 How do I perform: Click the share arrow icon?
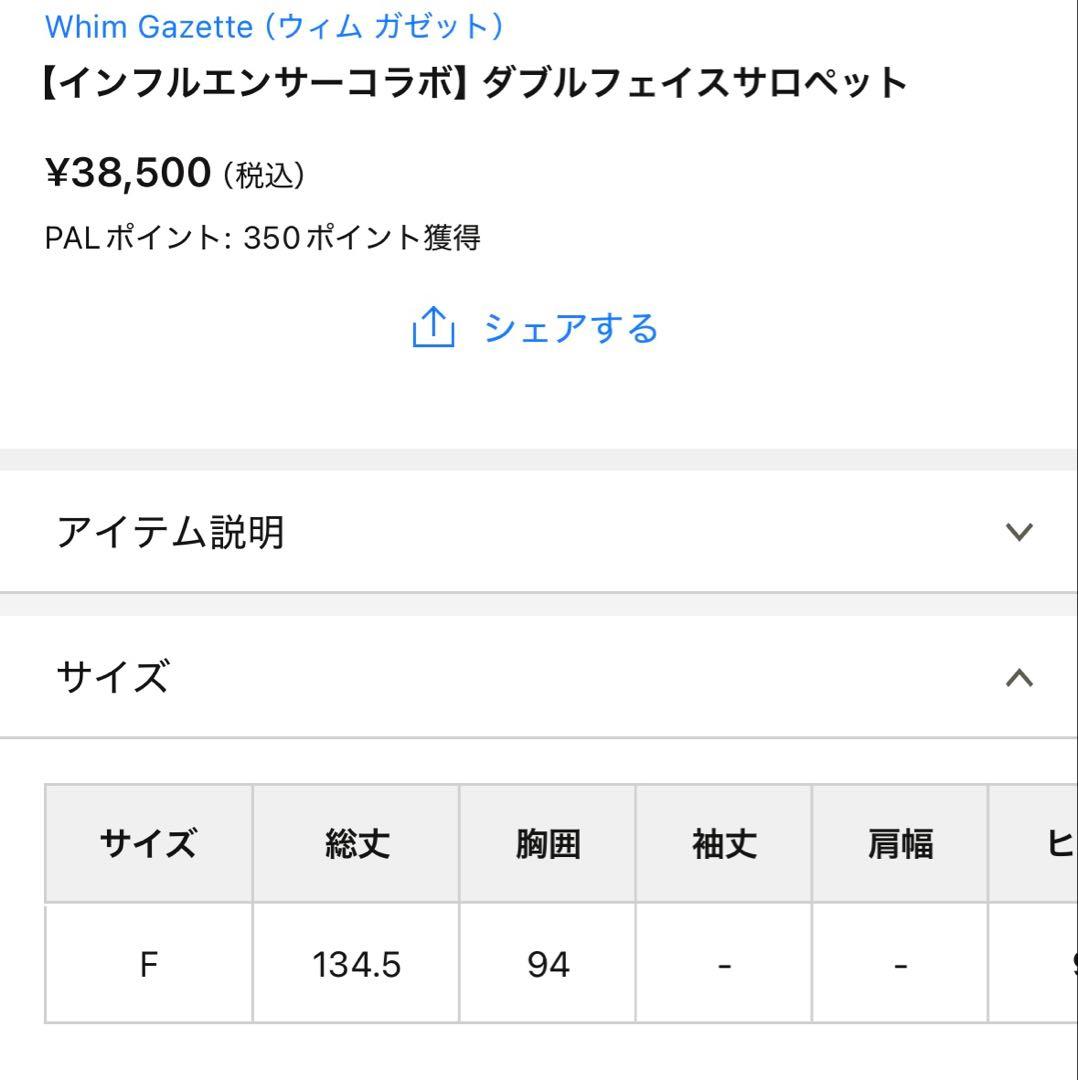pyautogui.click(x=434, y=327)
